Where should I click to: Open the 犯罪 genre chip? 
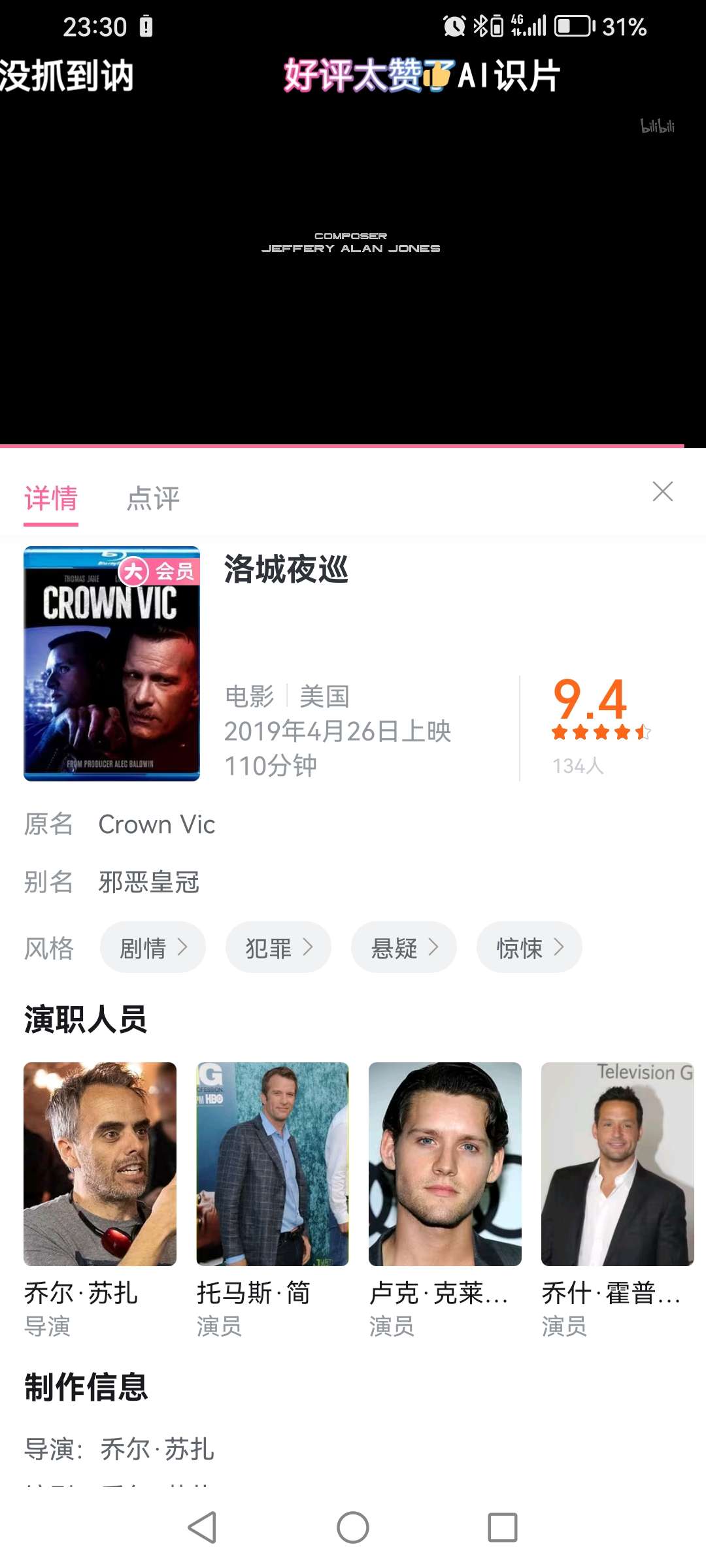[278, 947]
